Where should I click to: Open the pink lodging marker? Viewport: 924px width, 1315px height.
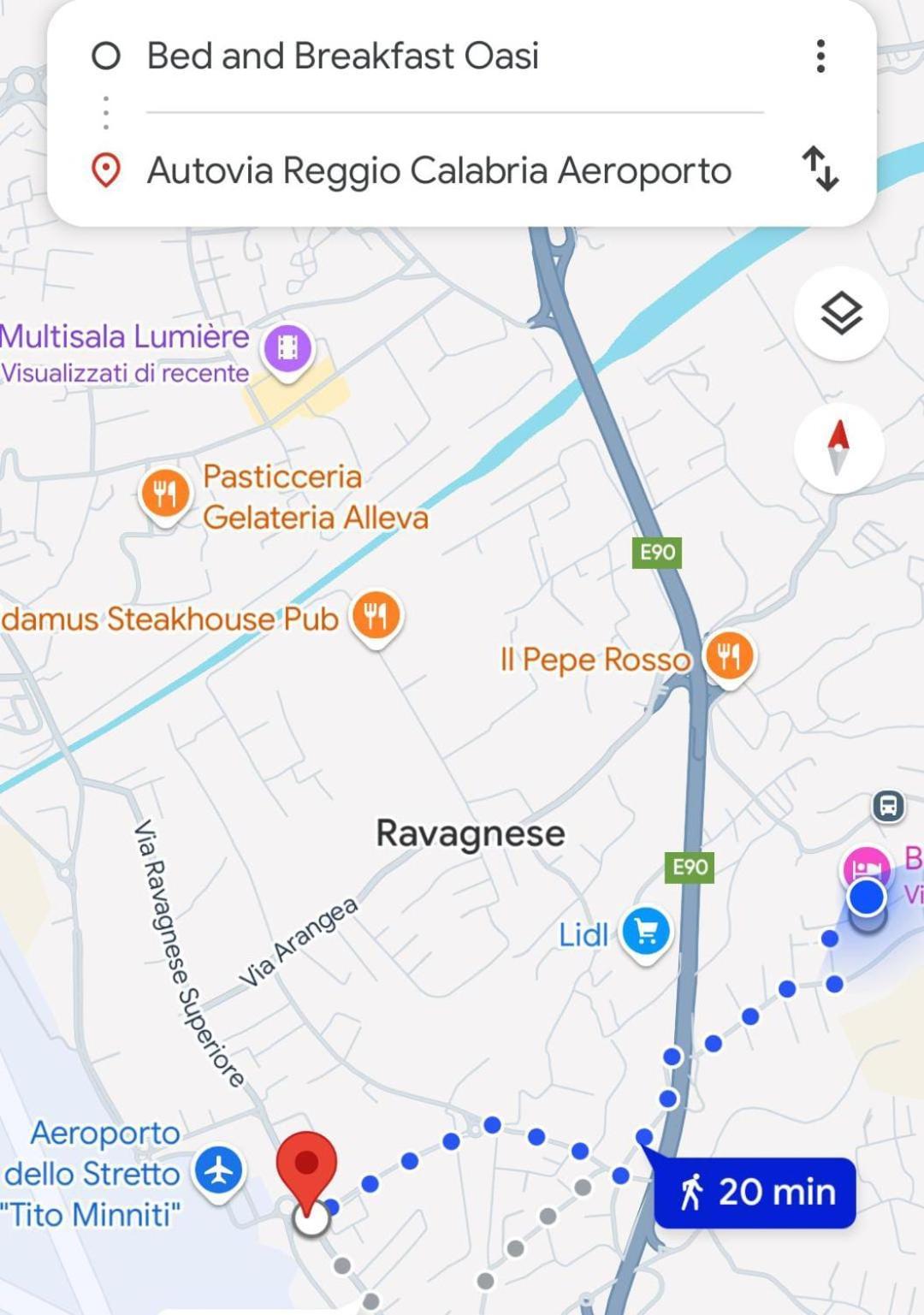click(865, 865)
